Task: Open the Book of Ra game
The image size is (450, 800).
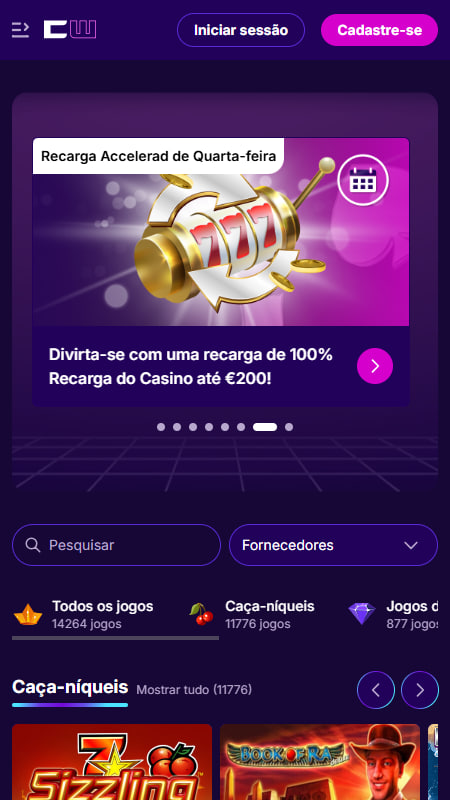Action: [320, 762]
